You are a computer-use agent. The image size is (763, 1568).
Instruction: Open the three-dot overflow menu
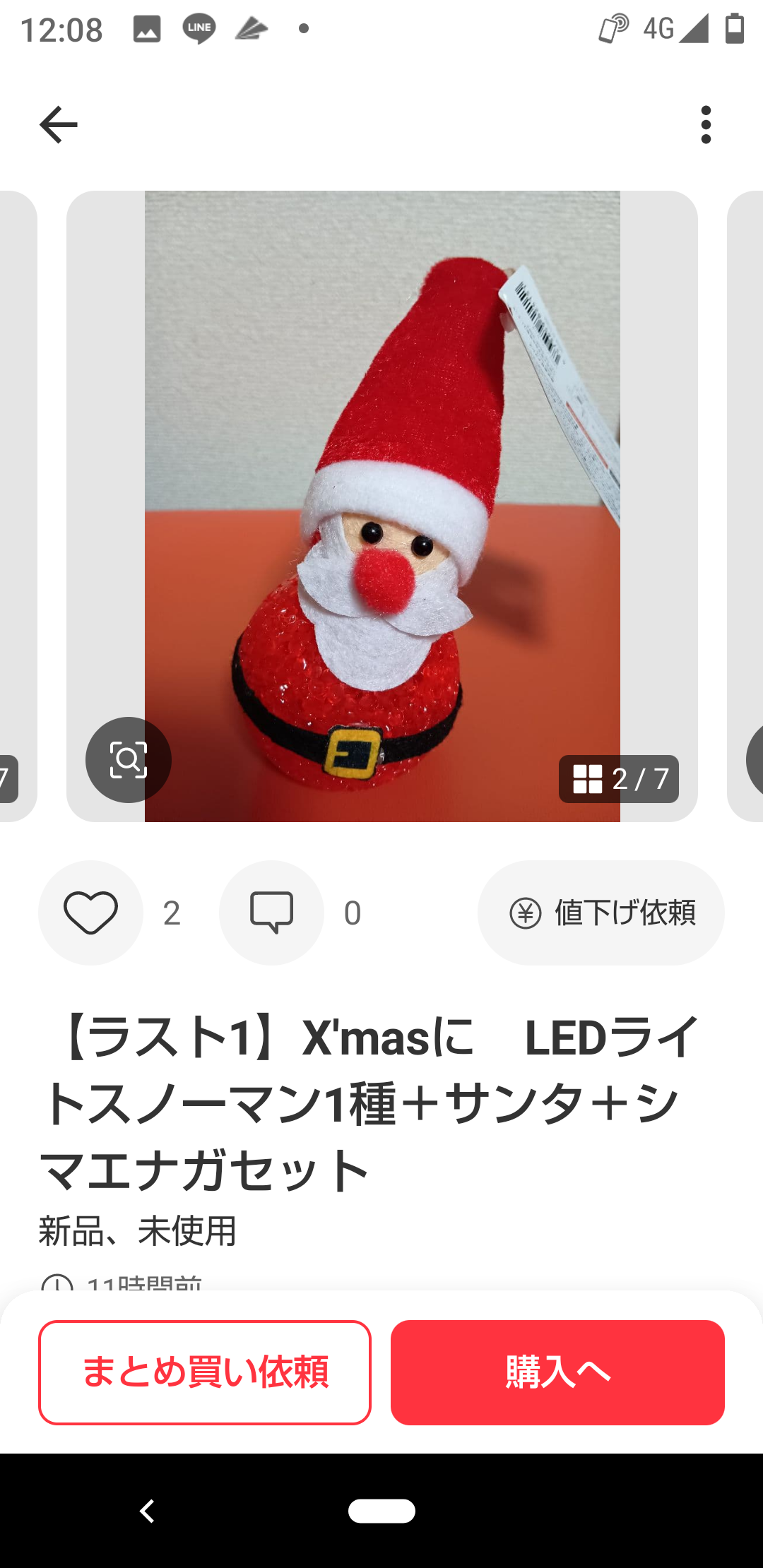705,125
